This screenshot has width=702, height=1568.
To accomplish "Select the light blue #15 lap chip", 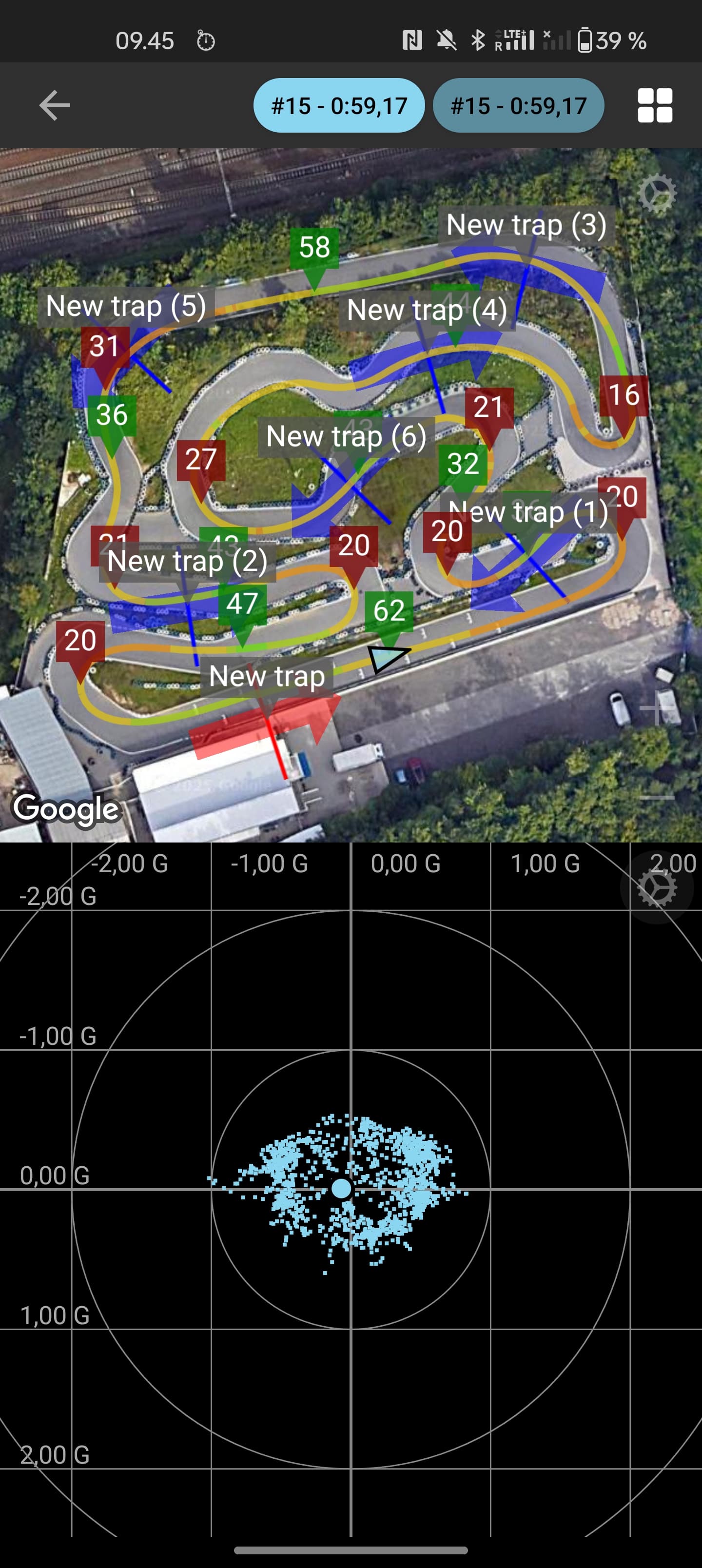I will (x=338, y=105).
